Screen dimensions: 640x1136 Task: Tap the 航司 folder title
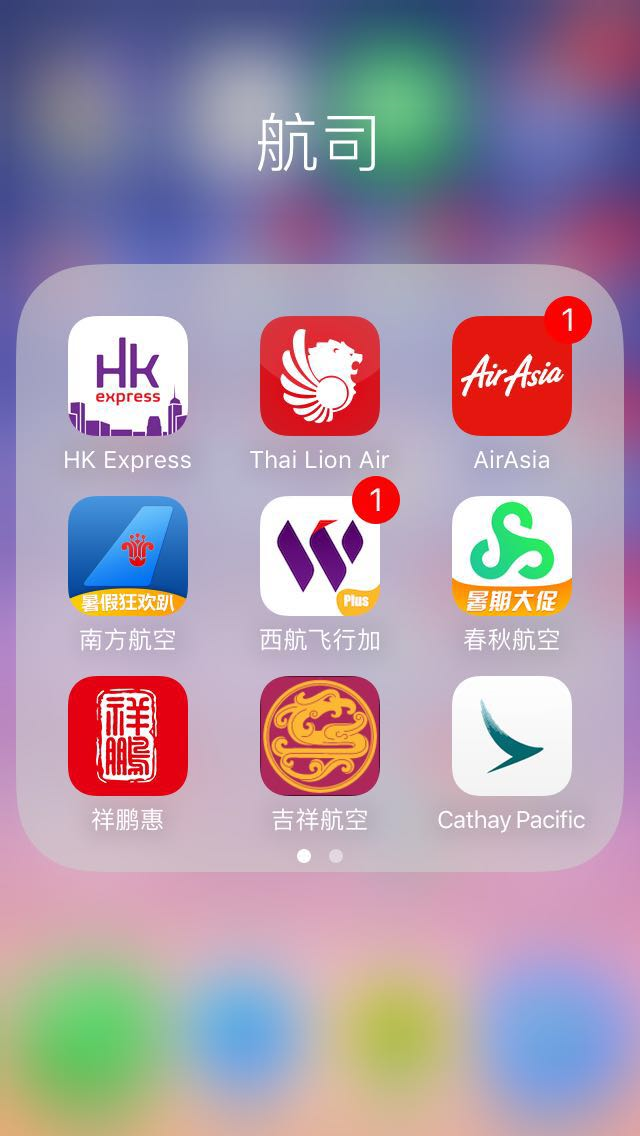[x=318, y=143]
